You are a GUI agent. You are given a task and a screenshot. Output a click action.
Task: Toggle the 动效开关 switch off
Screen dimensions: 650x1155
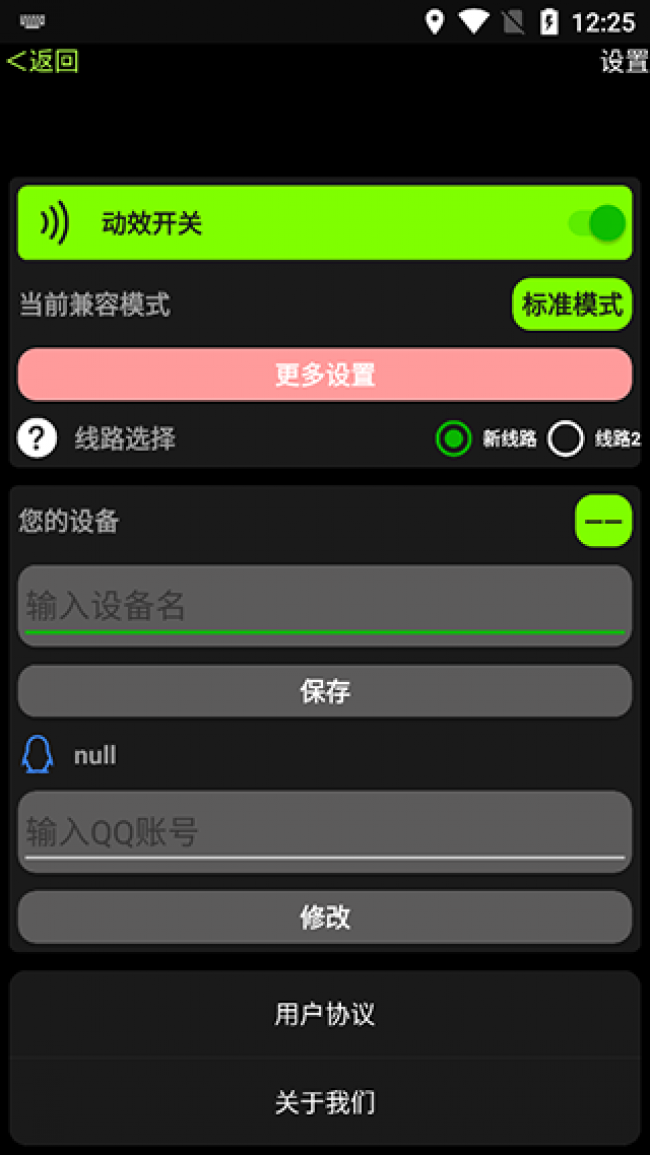pos(599,223)
